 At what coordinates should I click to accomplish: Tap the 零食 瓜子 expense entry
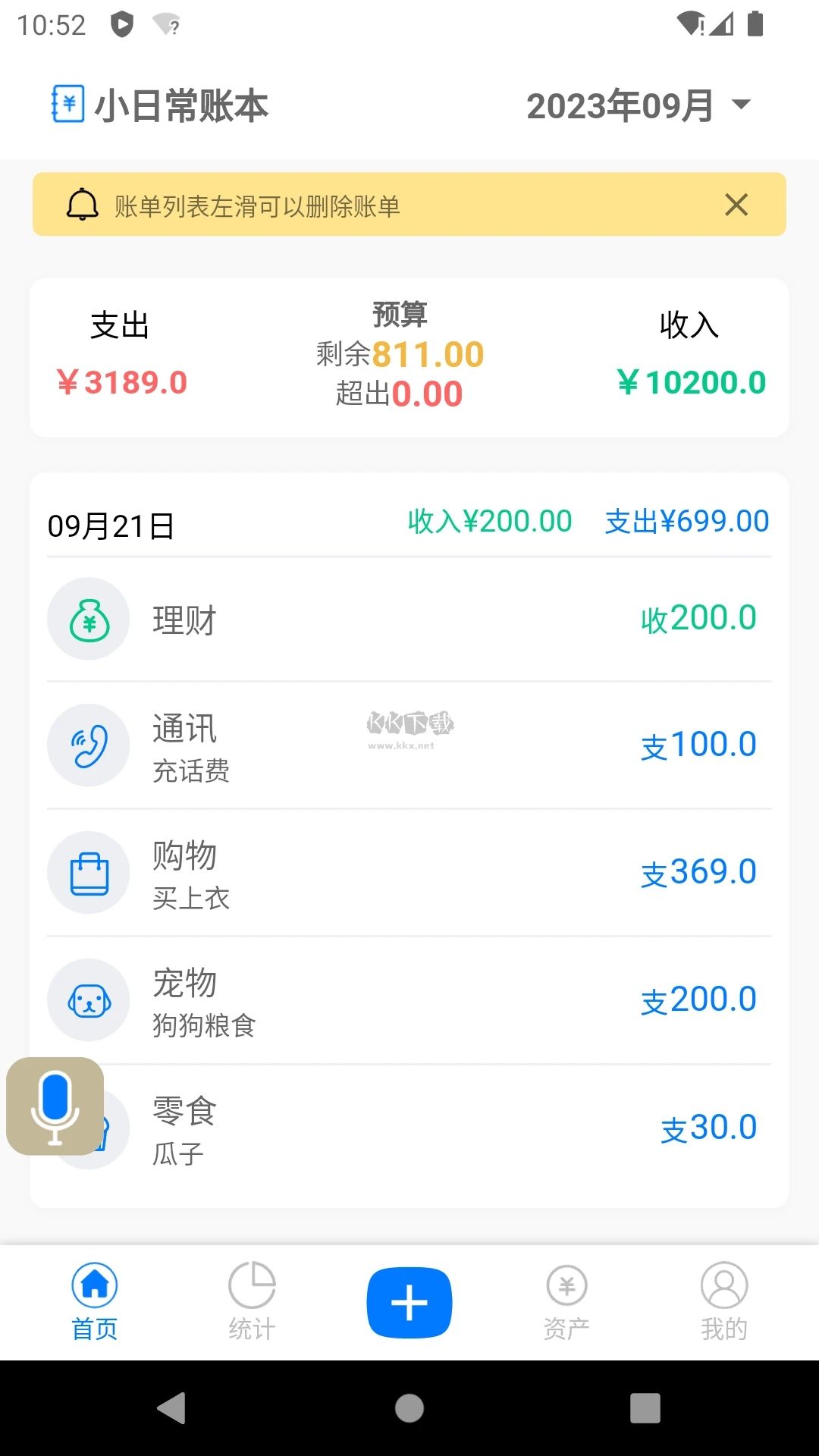[409, 1128]
